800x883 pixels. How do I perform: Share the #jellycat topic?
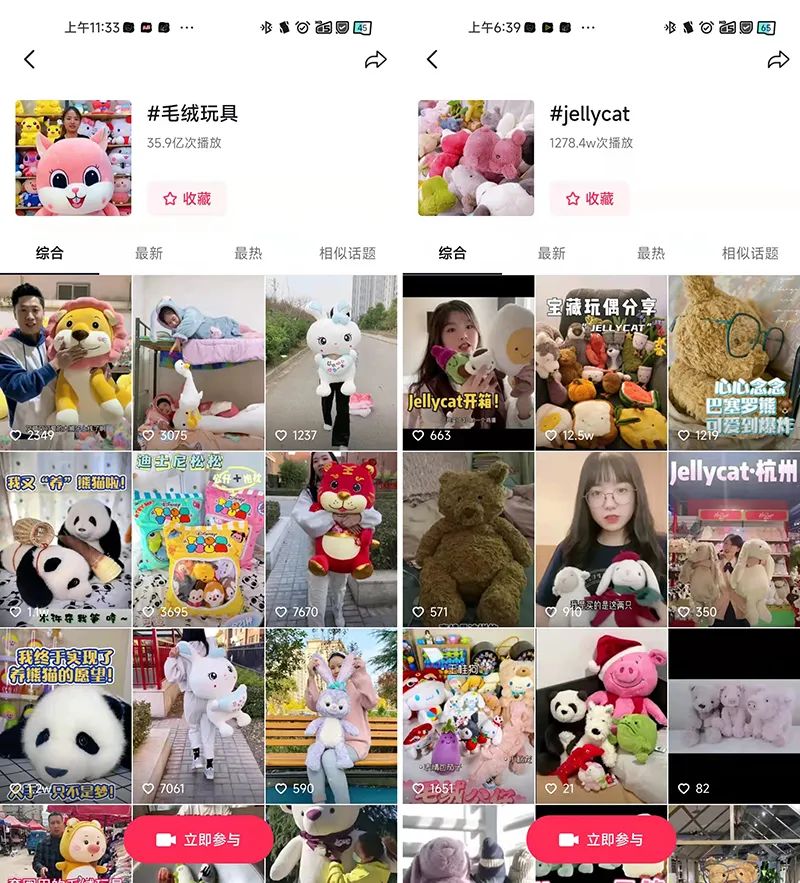778,60
